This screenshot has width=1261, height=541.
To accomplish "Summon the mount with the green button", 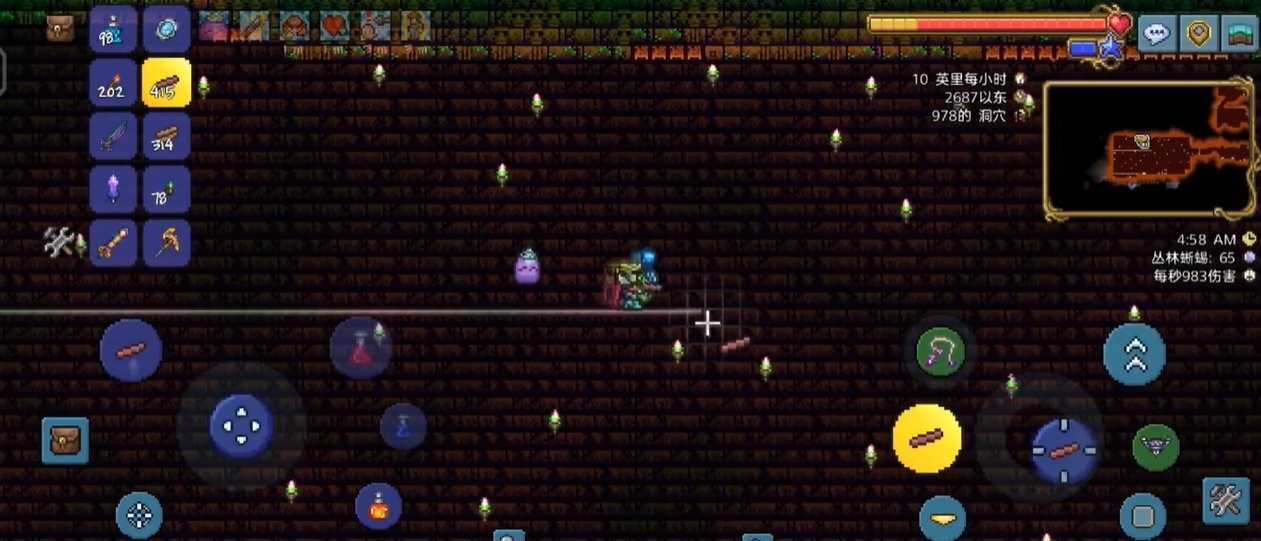I will click(1155, 447).
